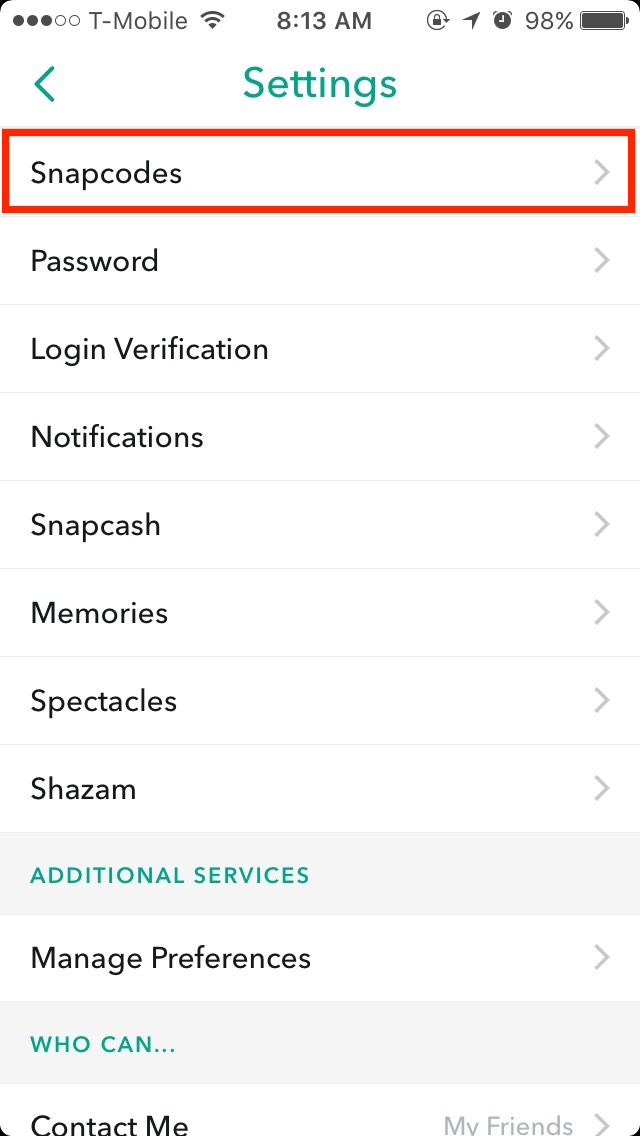
Task: Open Manage Preferences
Action: point(320,958)
